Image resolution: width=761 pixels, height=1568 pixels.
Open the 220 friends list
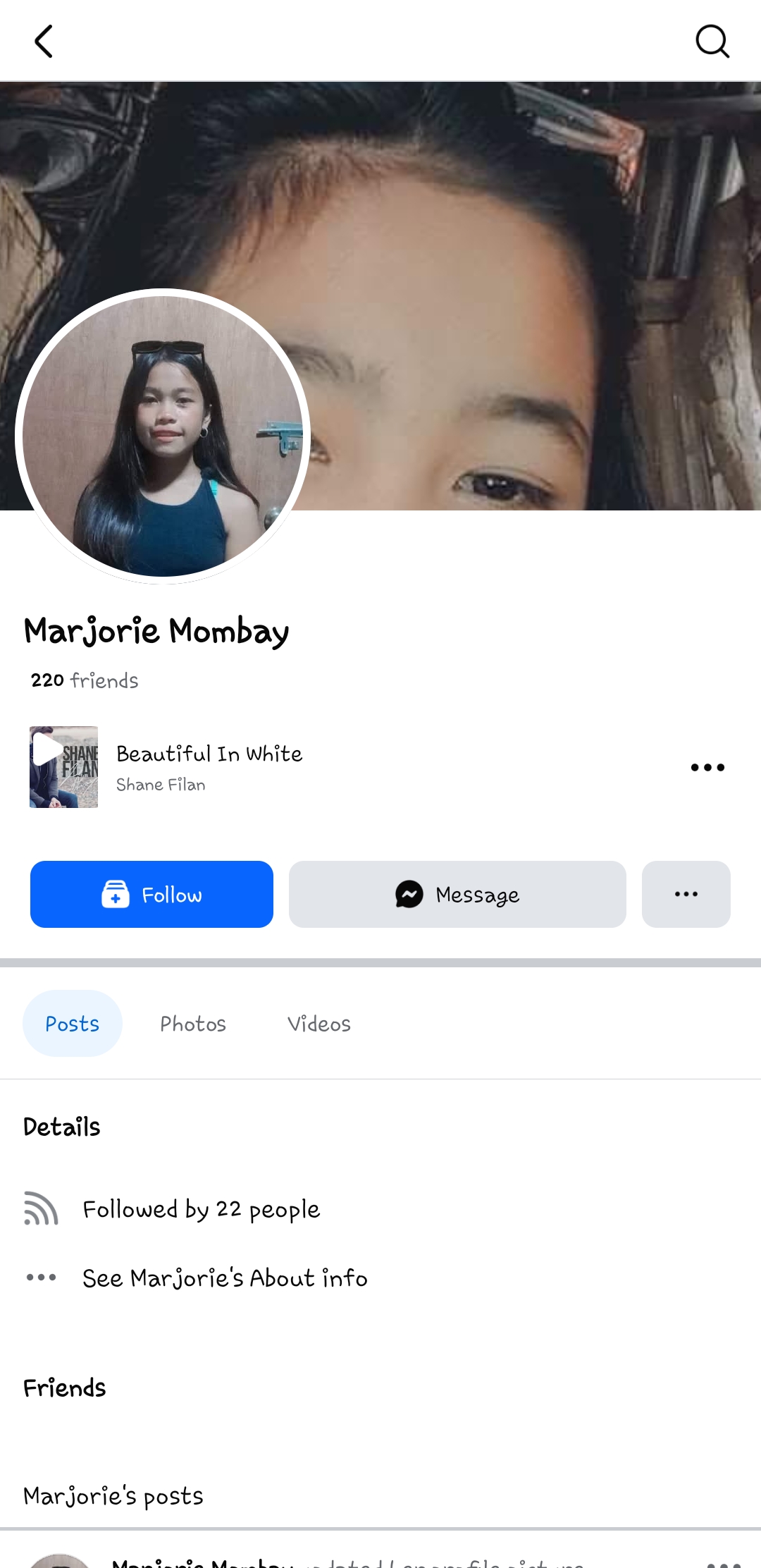click(85, 680)
